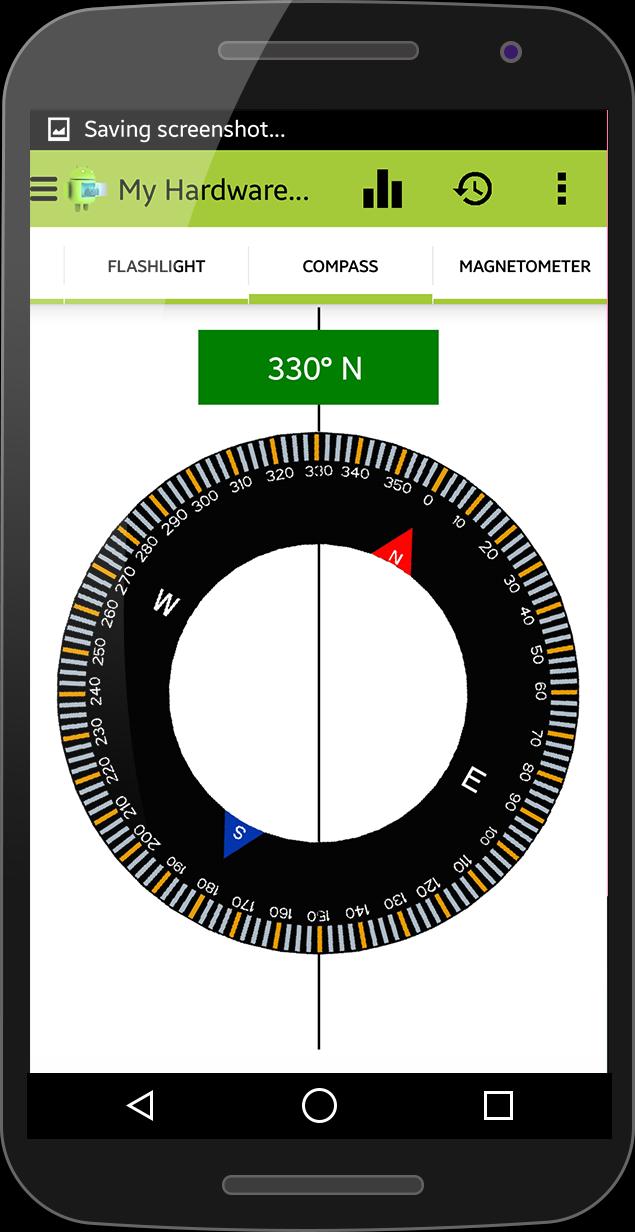Screen dimensions: 635x1232
Task: Select the Compass tab
Action: coord(340,266)
